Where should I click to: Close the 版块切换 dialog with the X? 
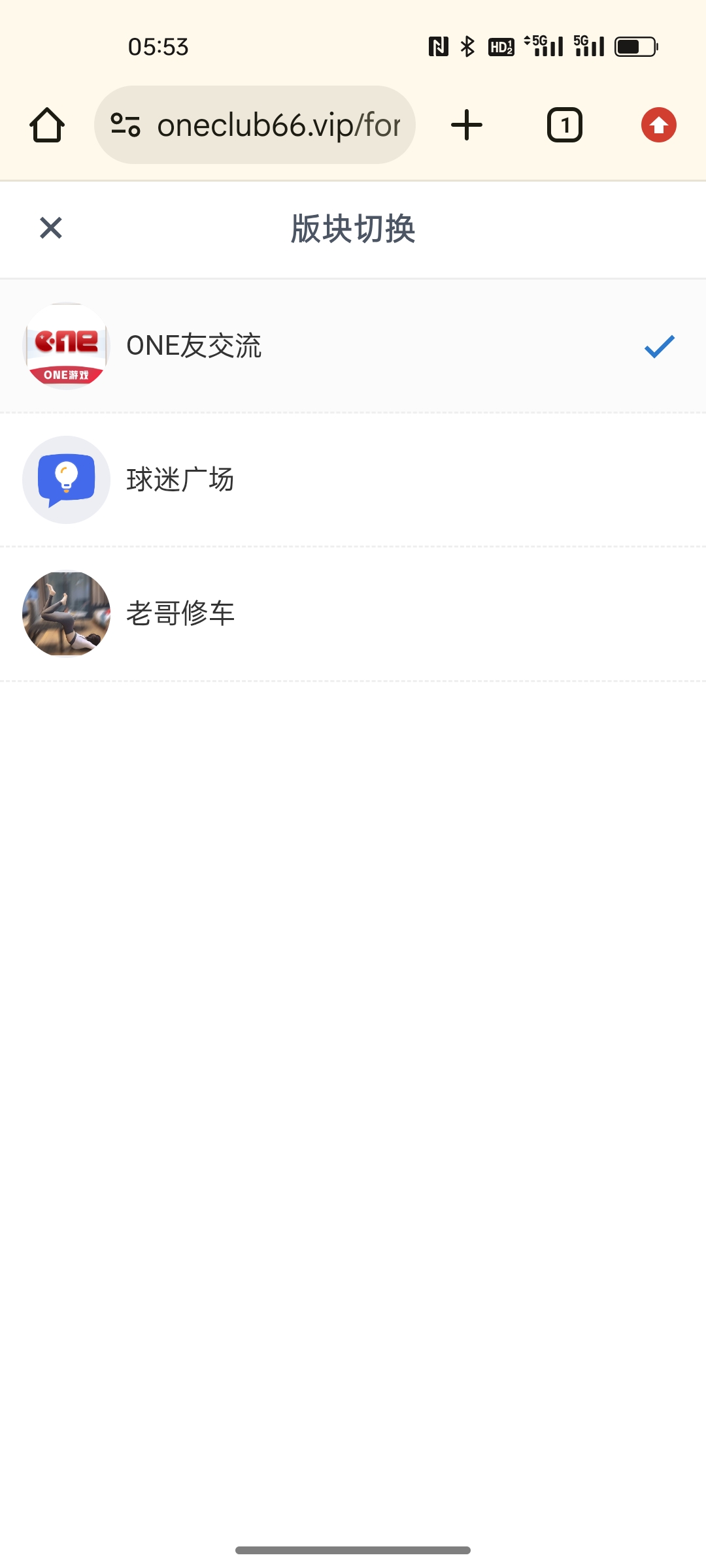coord(51,229)
